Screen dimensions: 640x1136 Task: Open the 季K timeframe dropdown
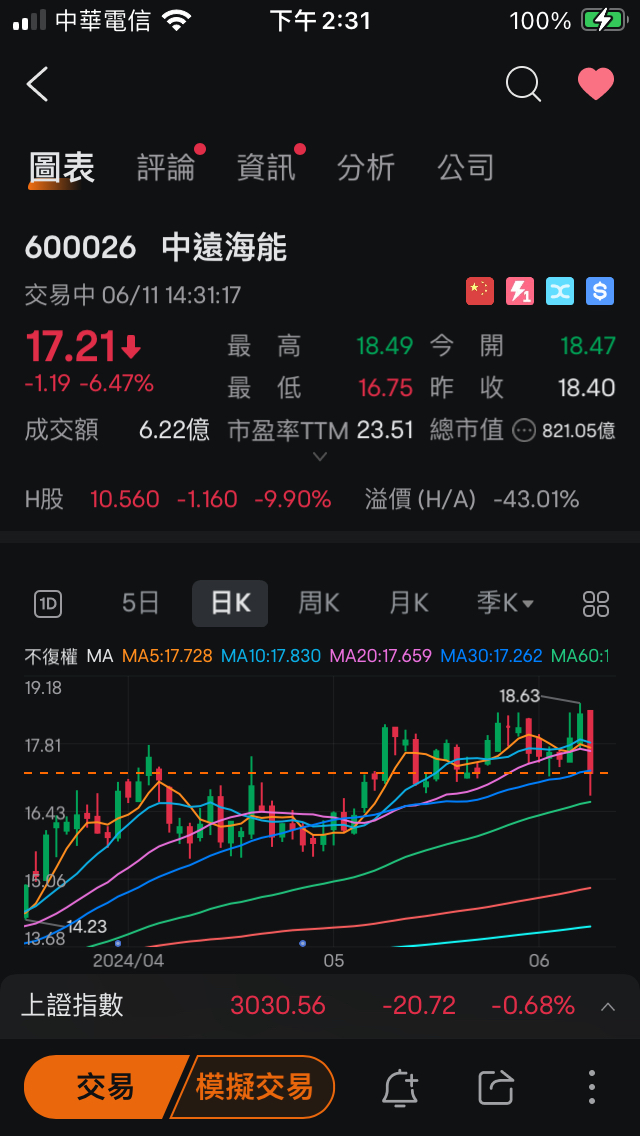click(x=505, y=603)
